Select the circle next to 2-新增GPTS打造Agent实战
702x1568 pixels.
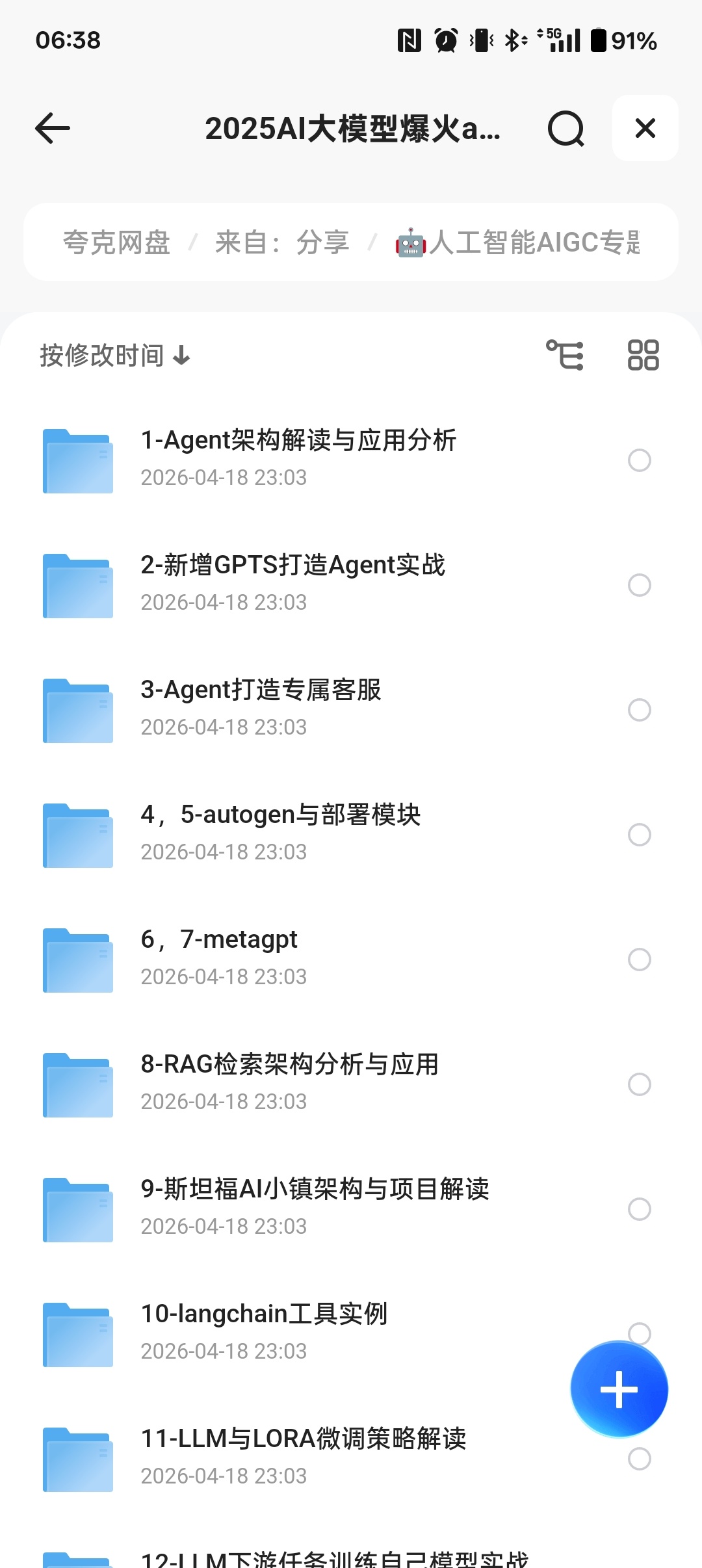coord(639,585)
